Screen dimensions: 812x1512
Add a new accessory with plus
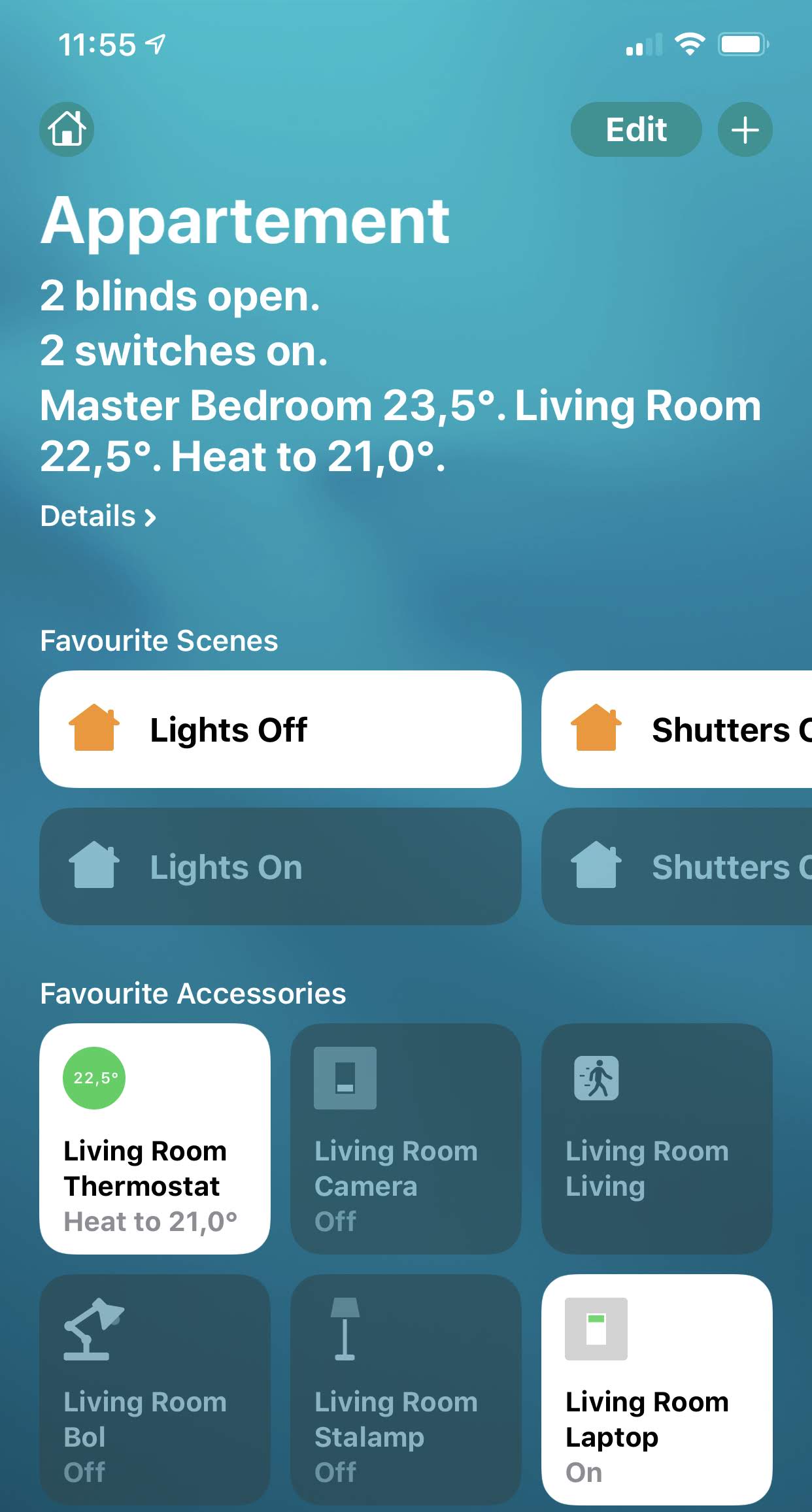click(745, 129)
